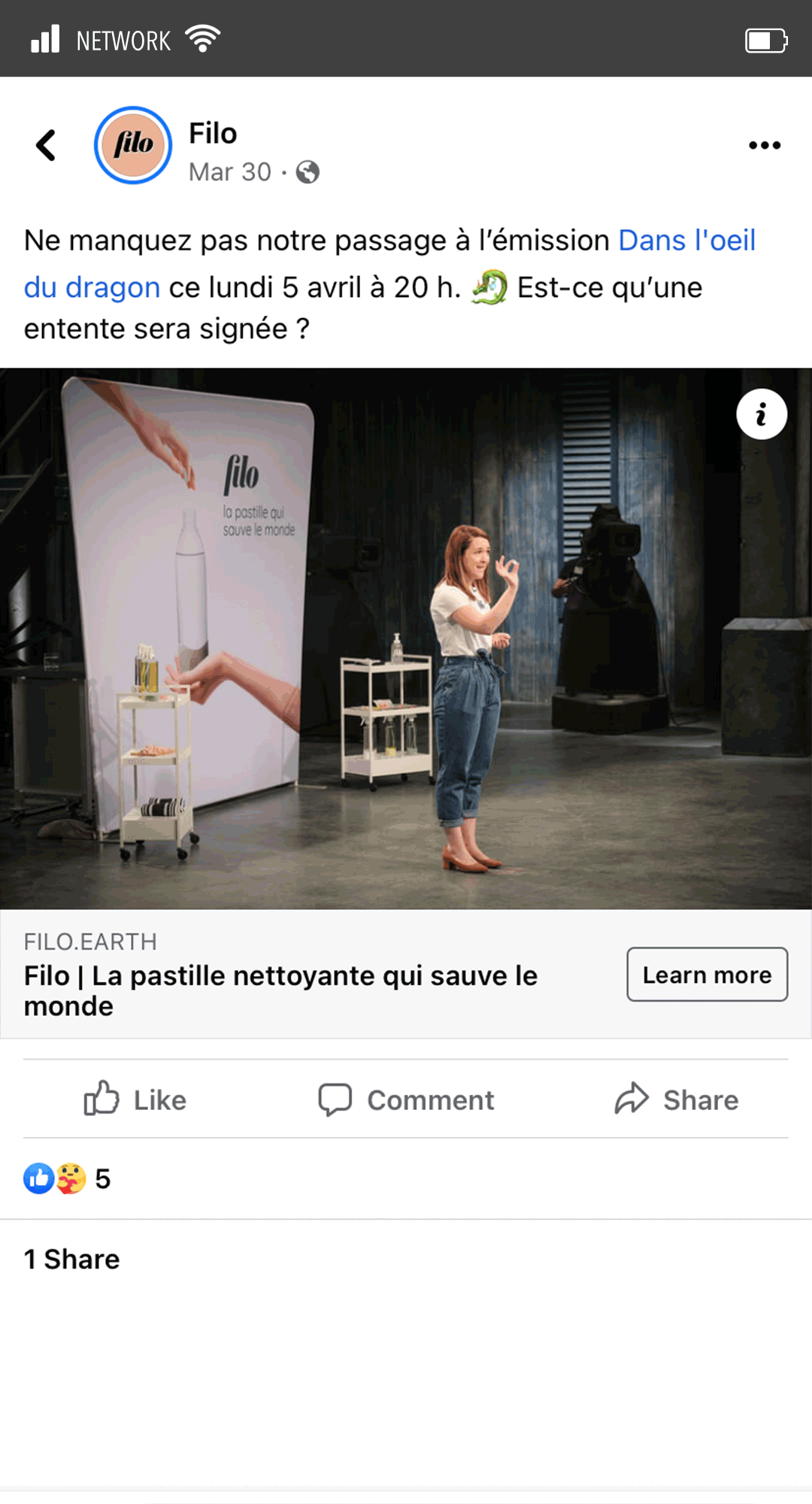This screenshot has height=1504, width=812.
Task: Go back using the back arrow
Action: click(x=46, y=145)
